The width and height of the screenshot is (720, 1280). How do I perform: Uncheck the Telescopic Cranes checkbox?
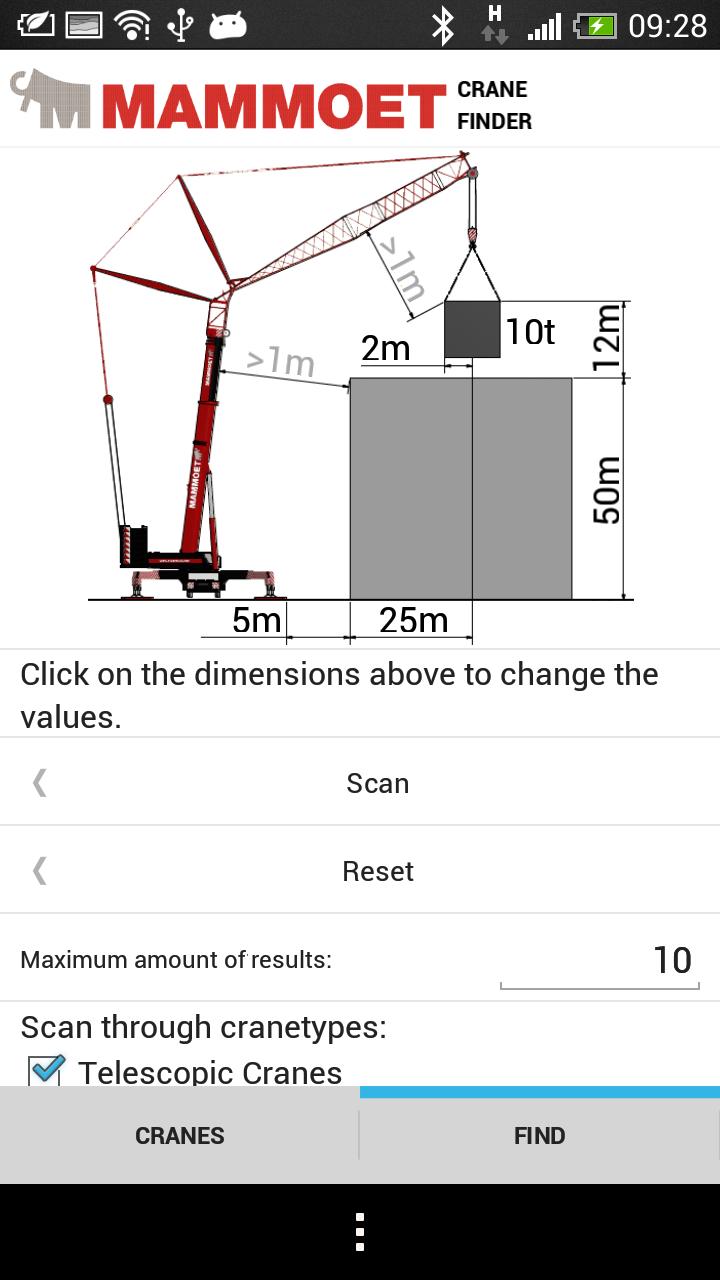click(47, 1071)
